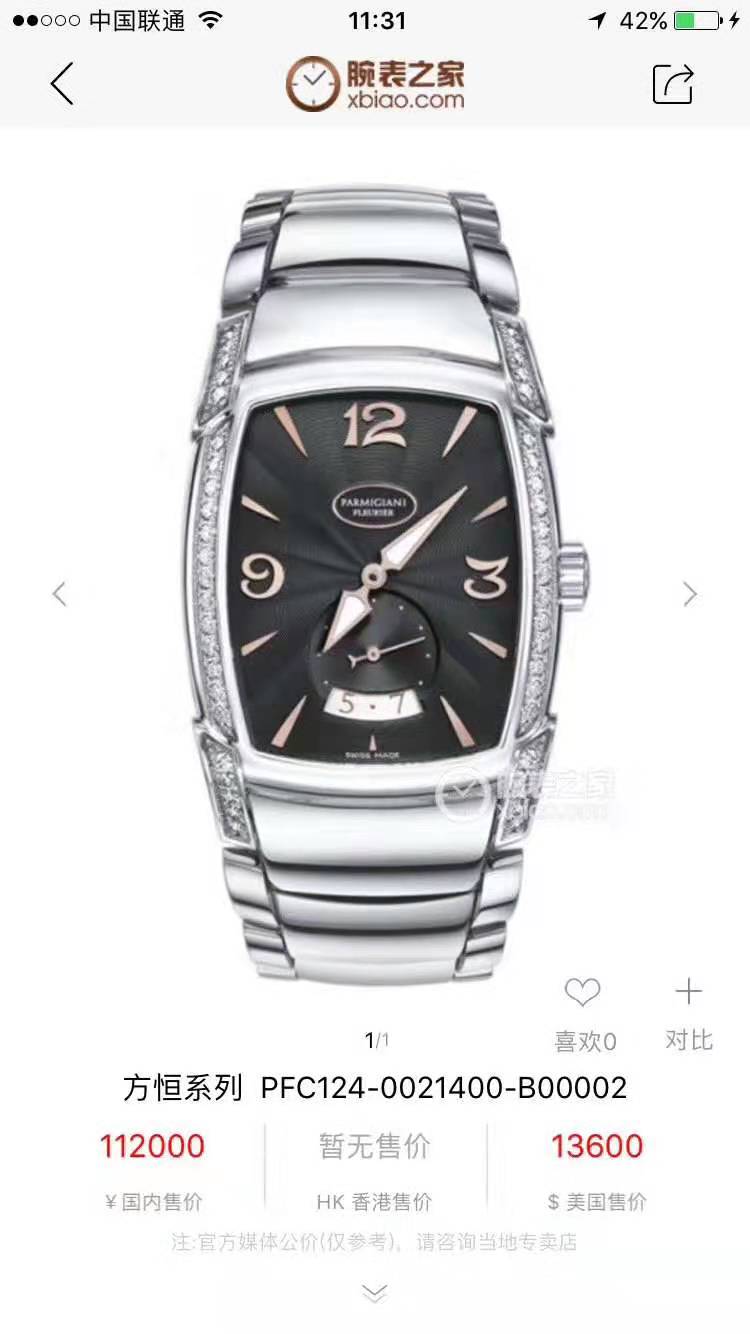The width and height of the screenshot is (750, 1334).
Task: Show the previous watch image
Action: pos(60,594)
